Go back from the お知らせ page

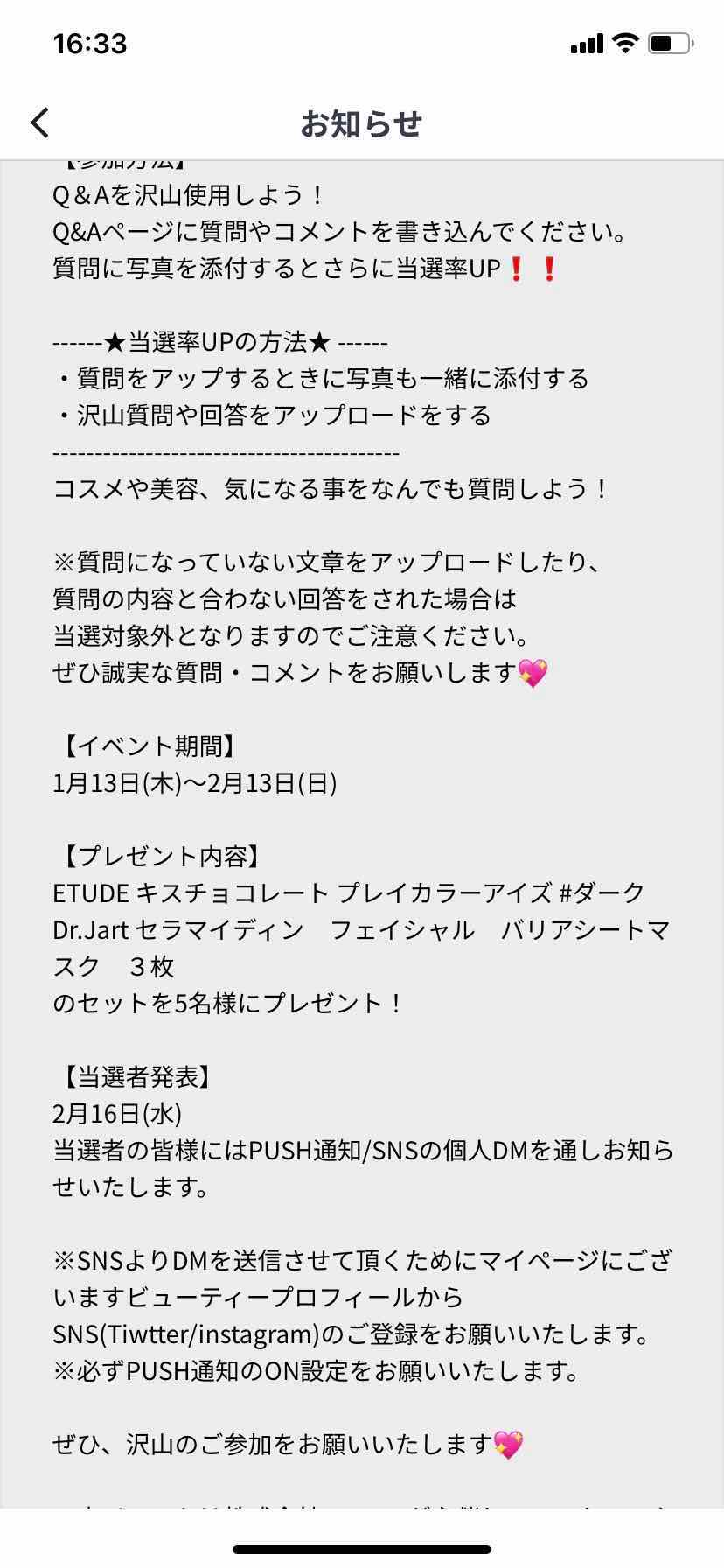coord(40,122)
